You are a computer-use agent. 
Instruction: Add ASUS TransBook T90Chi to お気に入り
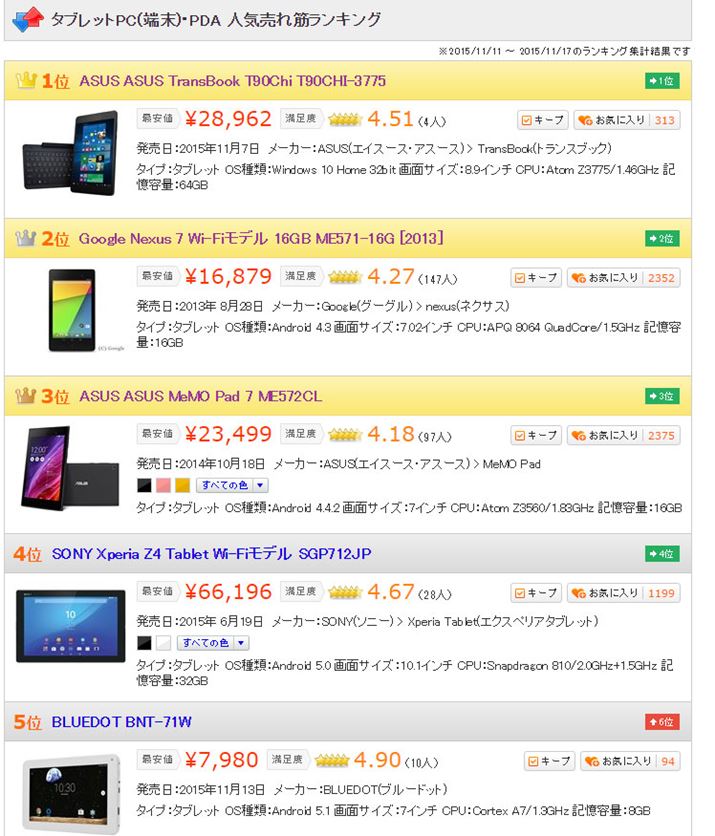pyautogui.click(x=612, y=120)
